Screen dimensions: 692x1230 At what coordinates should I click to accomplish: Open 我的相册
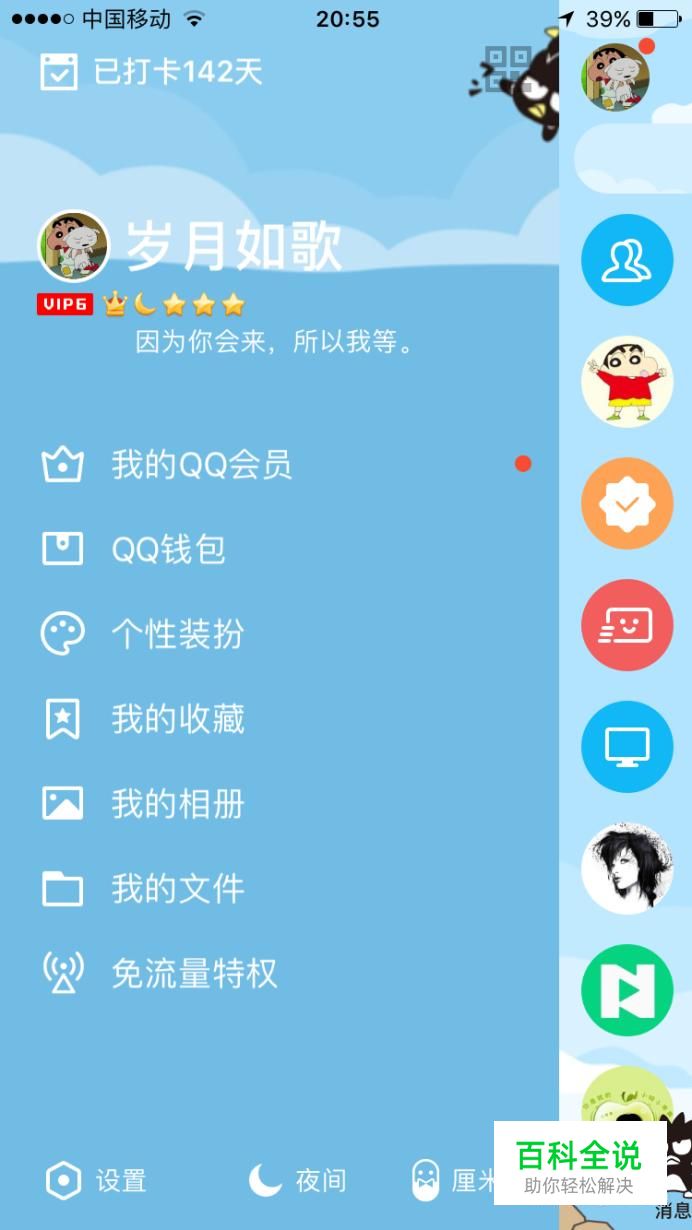[285, 804]
